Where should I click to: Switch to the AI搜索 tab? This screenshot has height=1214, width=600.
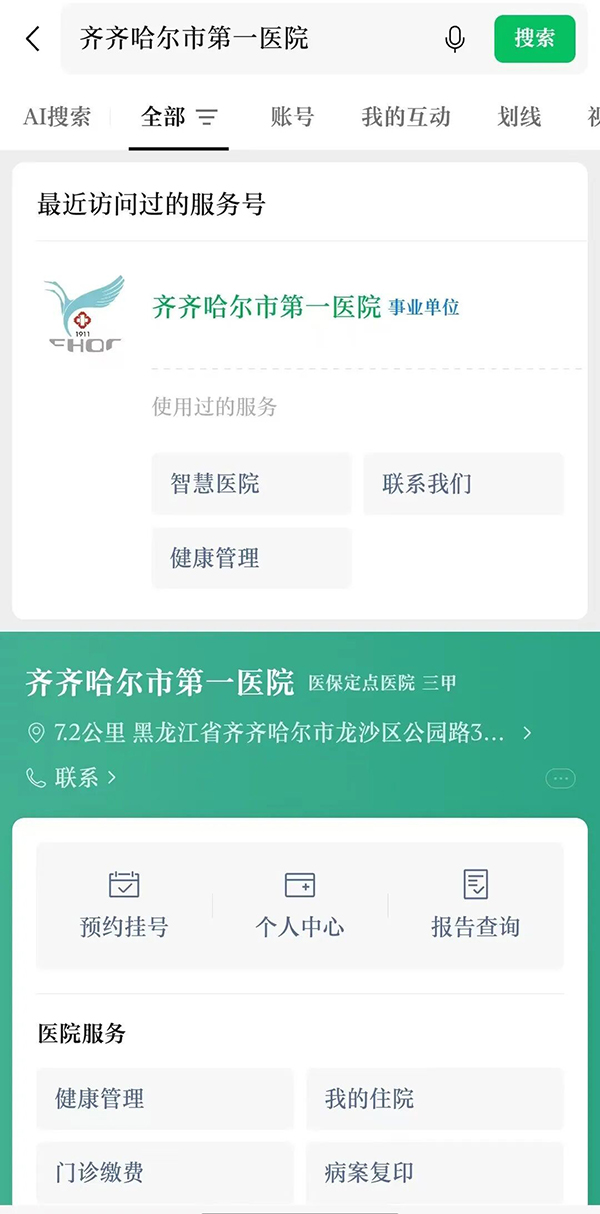click(57, 117)
